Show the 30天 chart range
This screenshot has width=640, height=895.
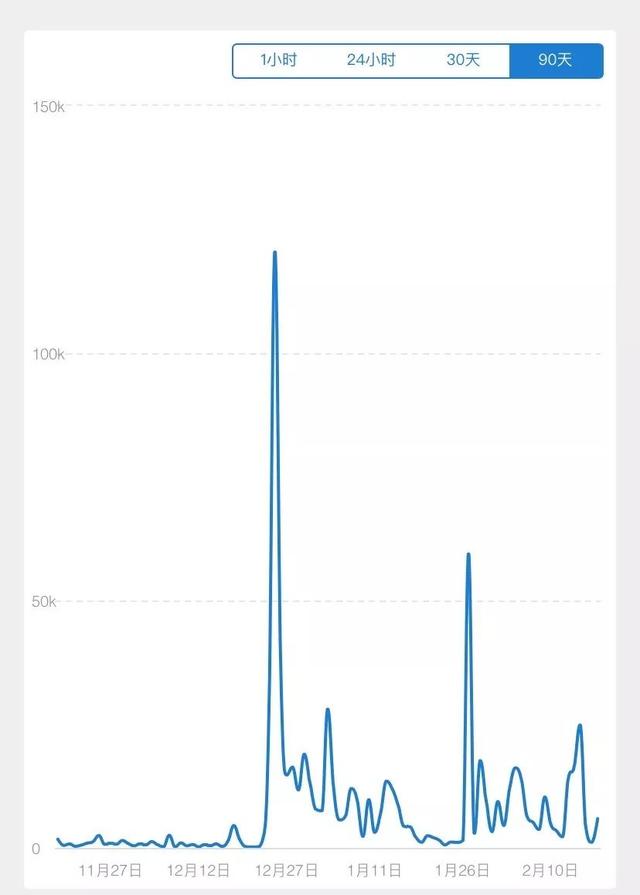coord(463,60)
